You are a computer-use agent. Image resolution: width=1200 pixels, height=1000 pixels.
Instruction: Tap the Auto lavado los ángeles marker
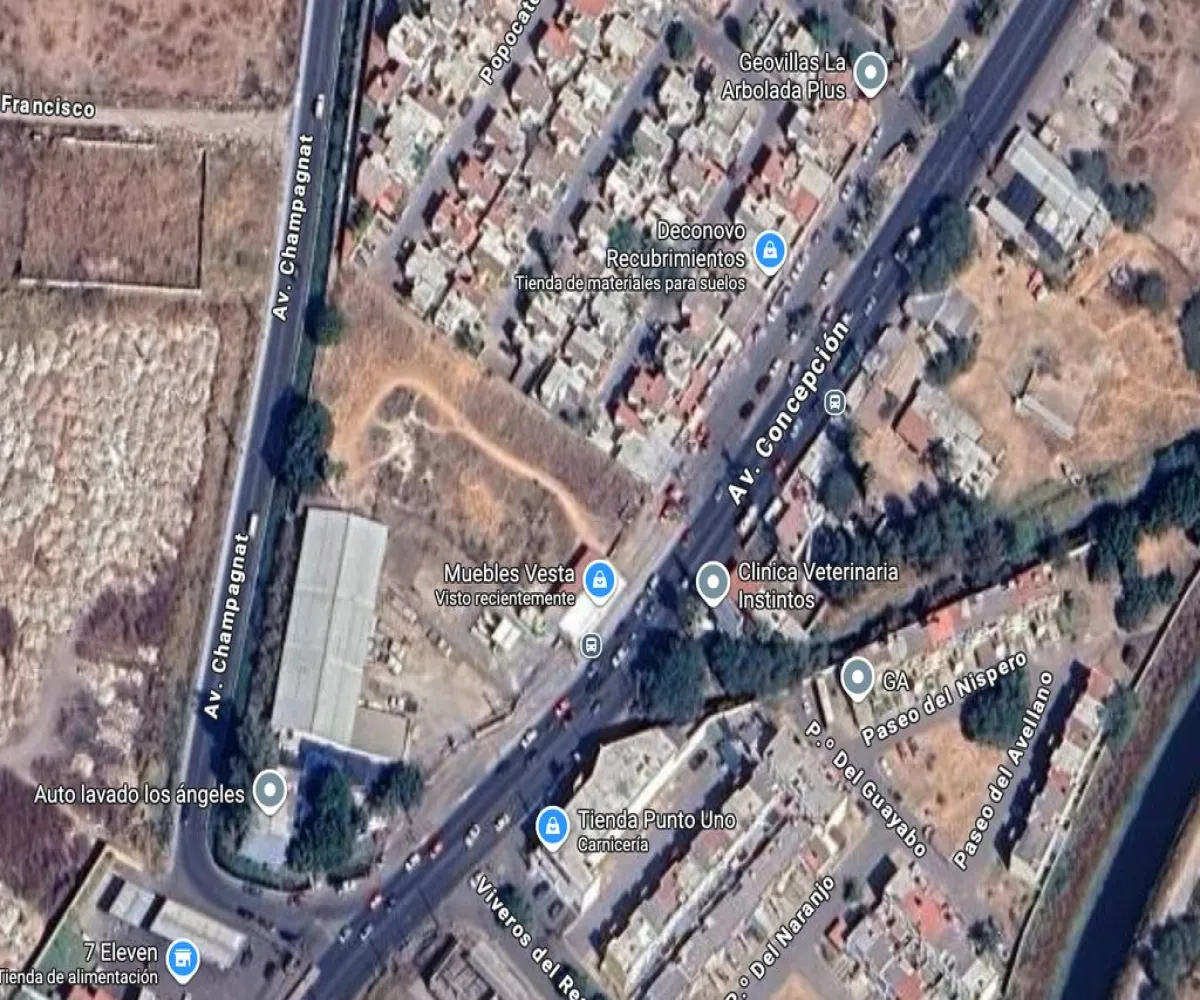coord(270,791)
